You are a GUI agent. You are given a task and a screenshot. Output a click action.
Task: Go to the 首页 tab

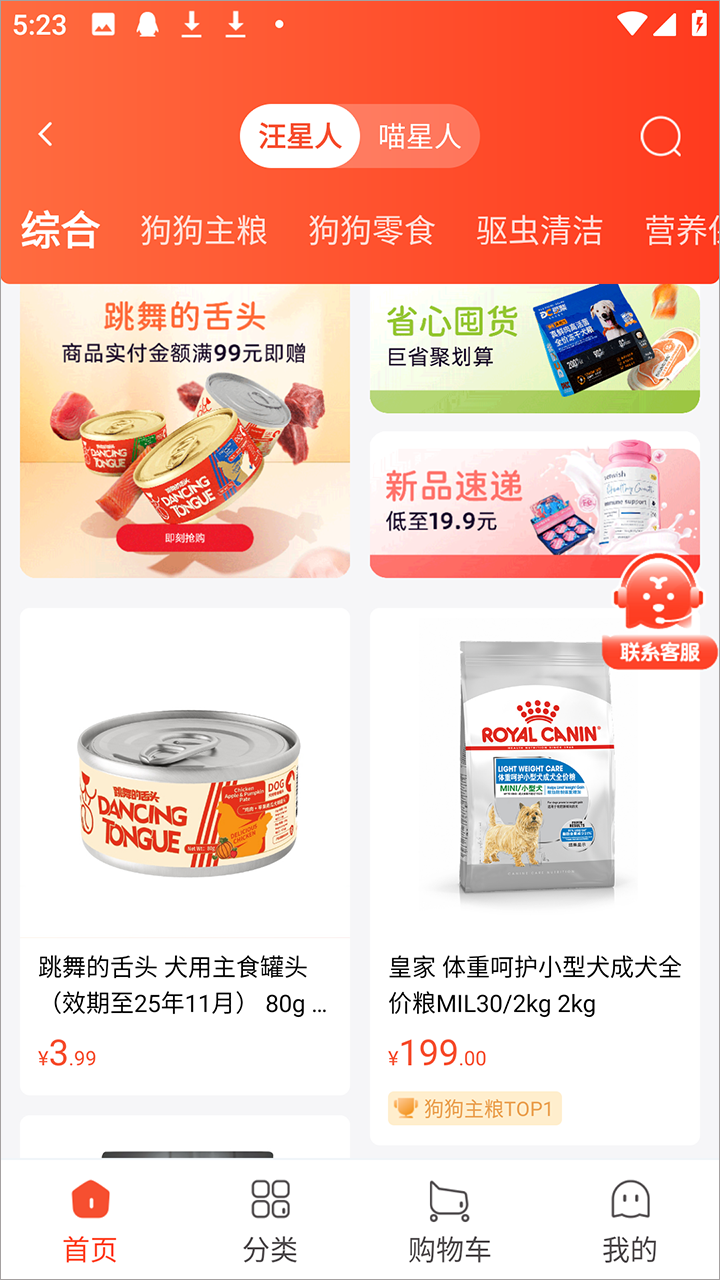[90, 1220]
